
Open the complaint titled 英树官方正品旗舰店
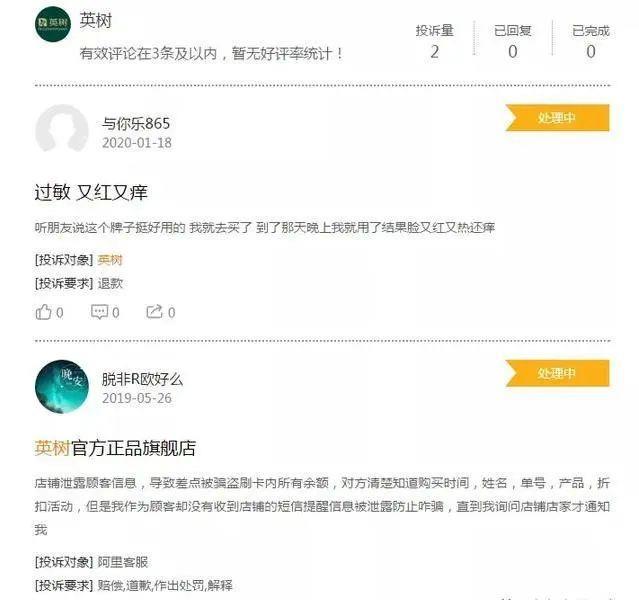click(115, 447)
